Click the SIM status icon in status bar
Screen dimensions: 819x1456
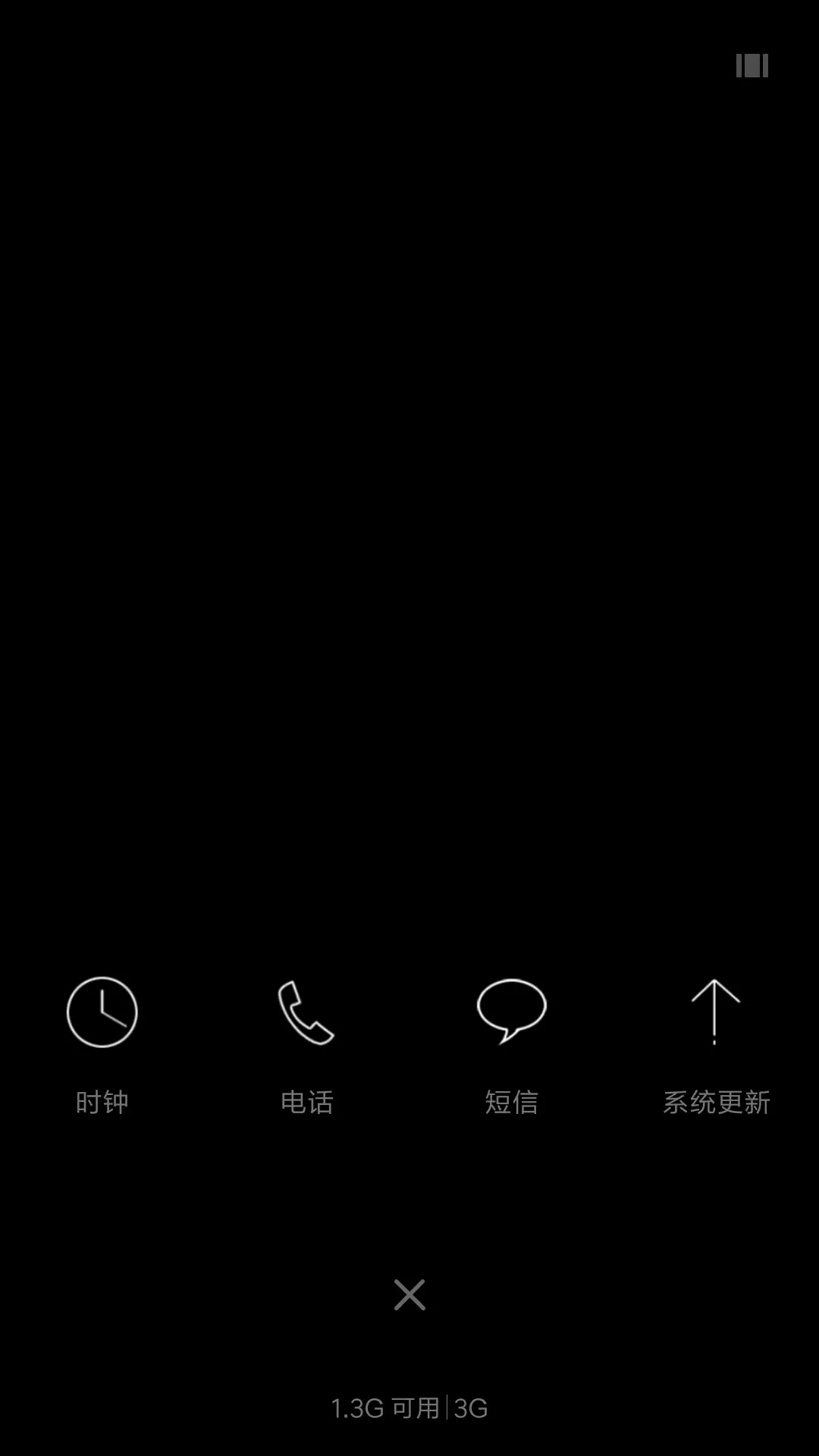pos(752,67)
